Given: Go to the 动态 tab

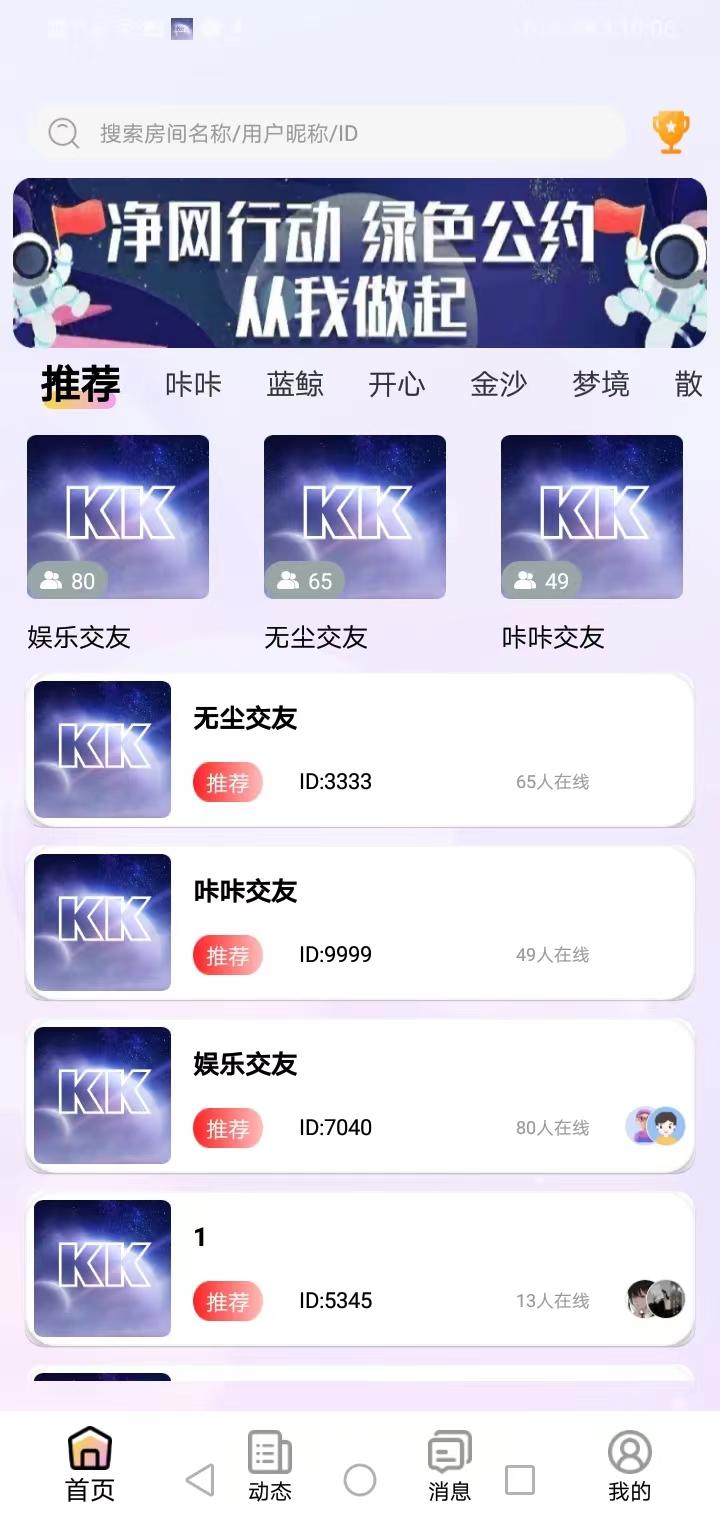Looking at the screenshot, I should pos(270,1466).
